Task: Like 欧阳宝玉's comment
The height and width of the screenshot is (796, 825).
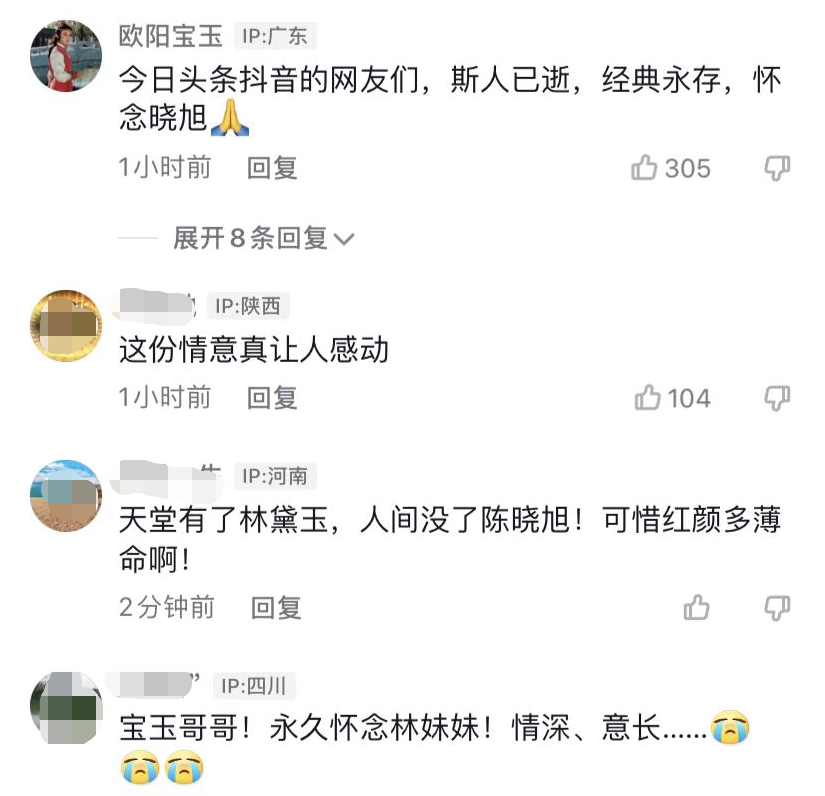Action: pyautogui.click(x=645, y=168)
